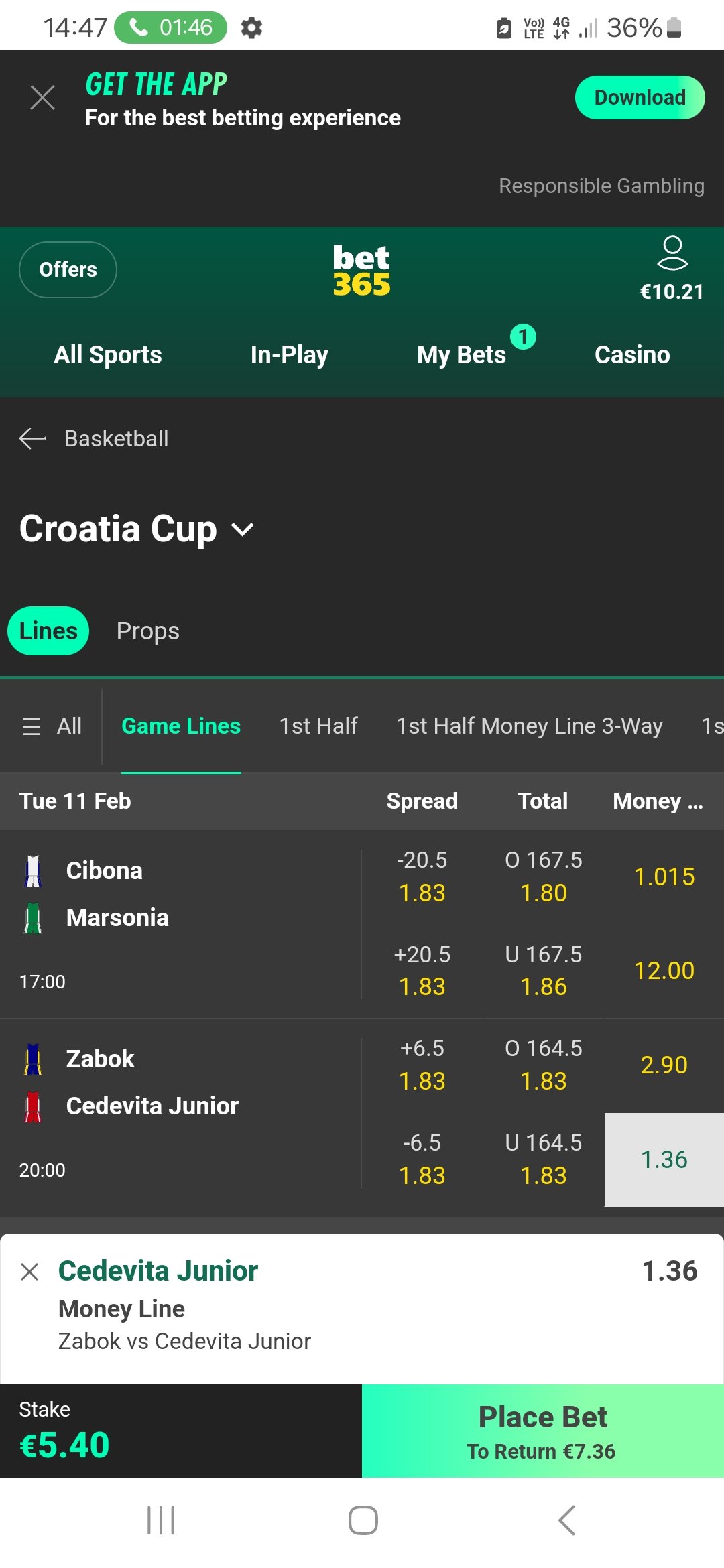Tap the Download app button
724x1568 pixels.
(x=640, y=98)
